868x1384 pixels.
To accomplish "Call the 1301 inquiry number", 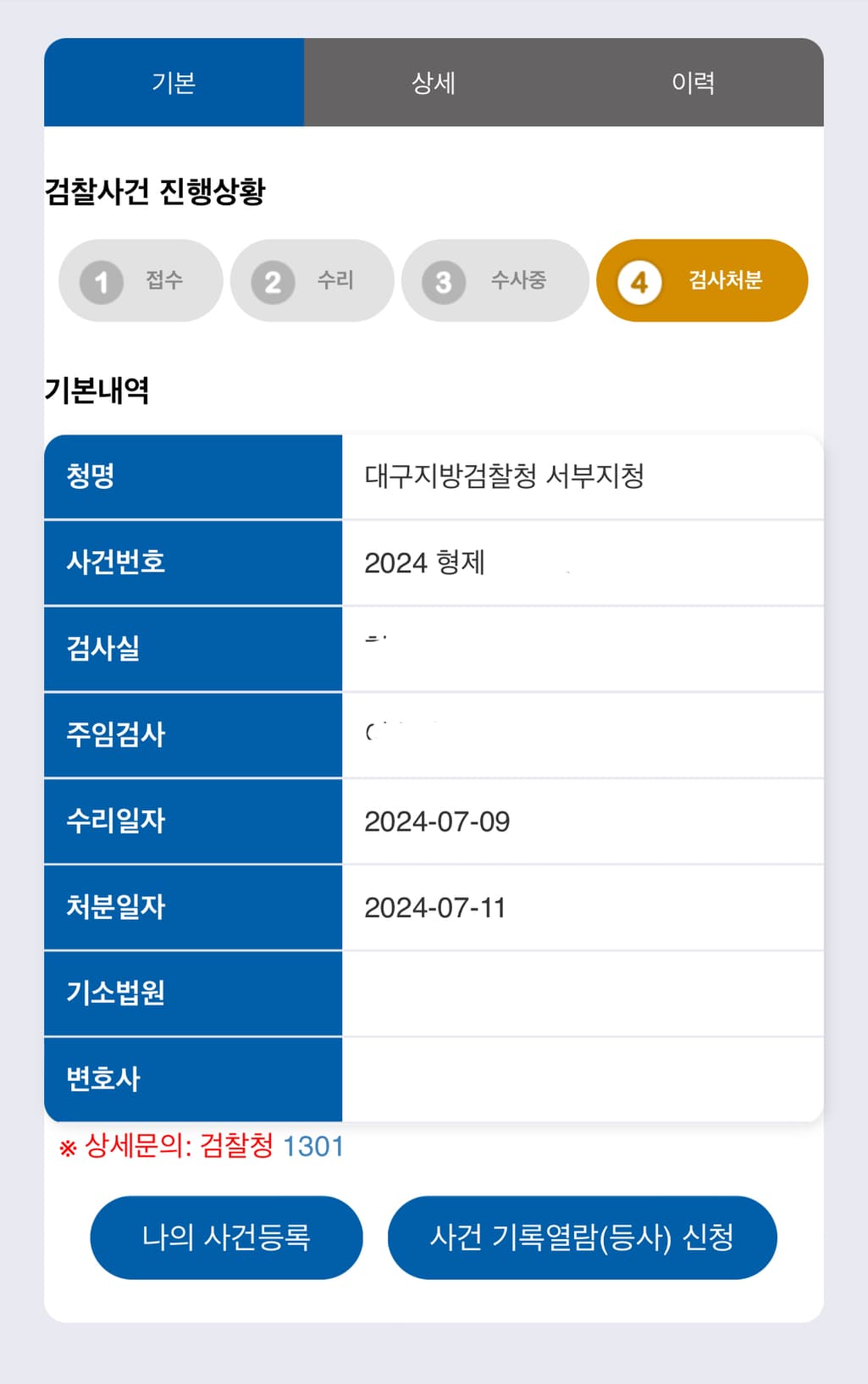I will click(x=312, y=1146).
